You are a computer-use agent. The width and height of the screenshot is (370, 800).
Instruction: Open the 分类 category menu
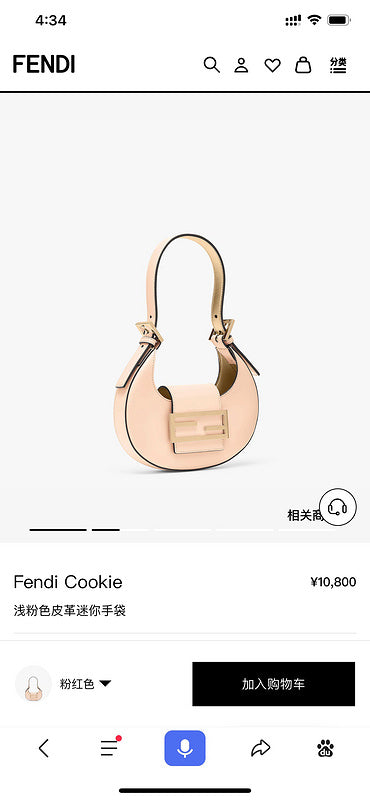[x=338, y=65]
